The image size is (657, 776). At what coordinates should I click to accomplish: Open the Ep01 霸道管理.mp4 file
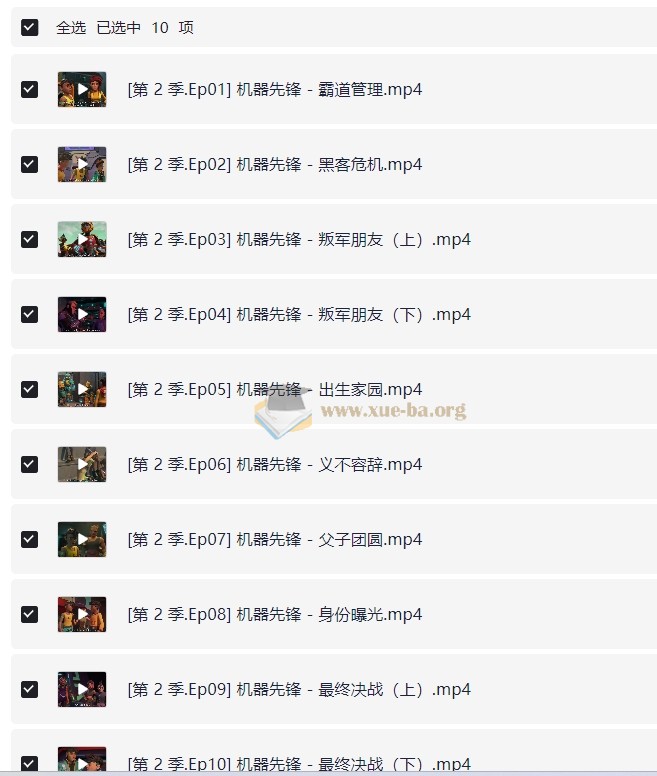tap(274, 89)
